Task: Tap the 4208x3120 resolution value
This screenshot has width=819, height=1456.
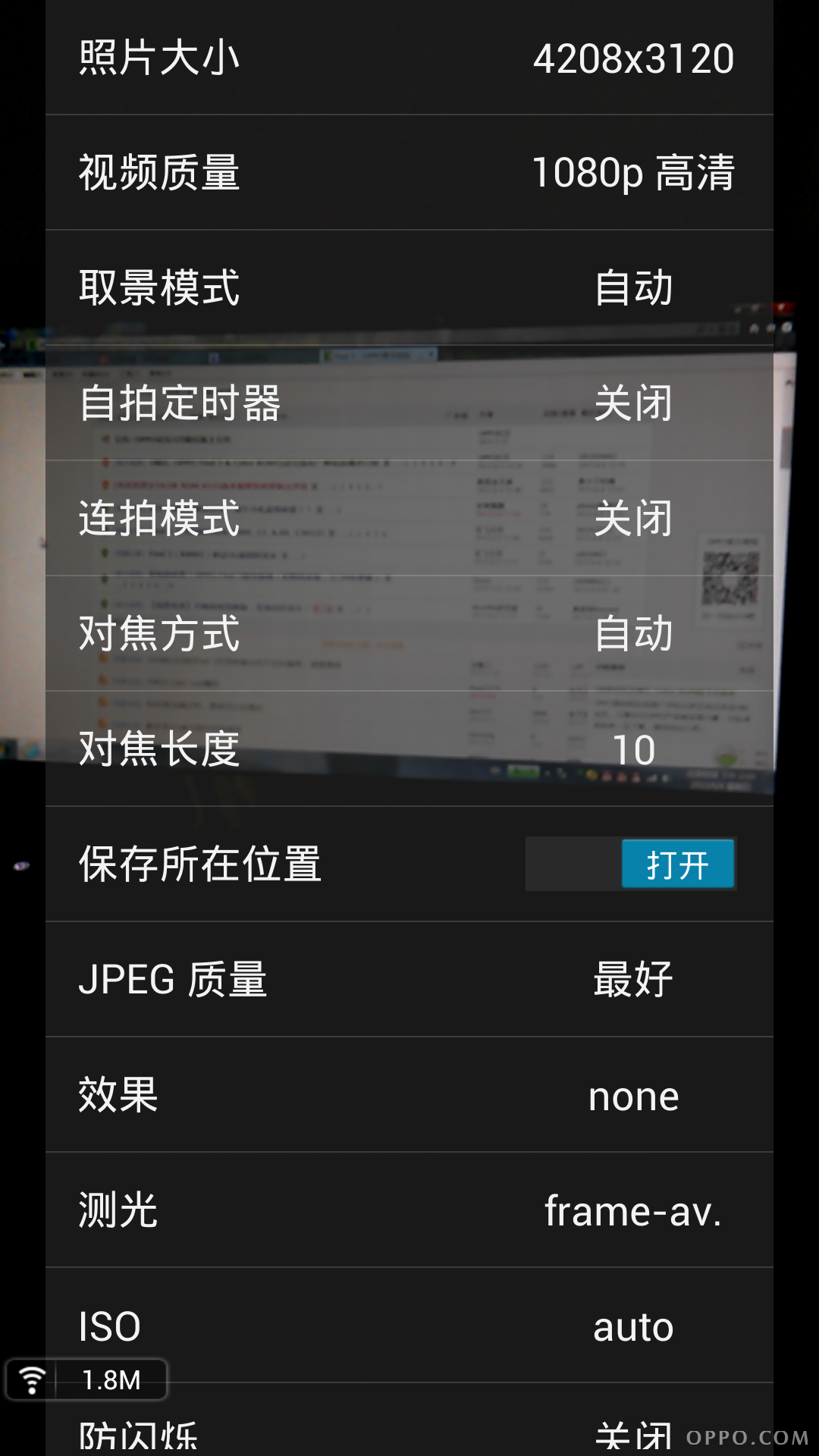Action: (x=634, y=57)
